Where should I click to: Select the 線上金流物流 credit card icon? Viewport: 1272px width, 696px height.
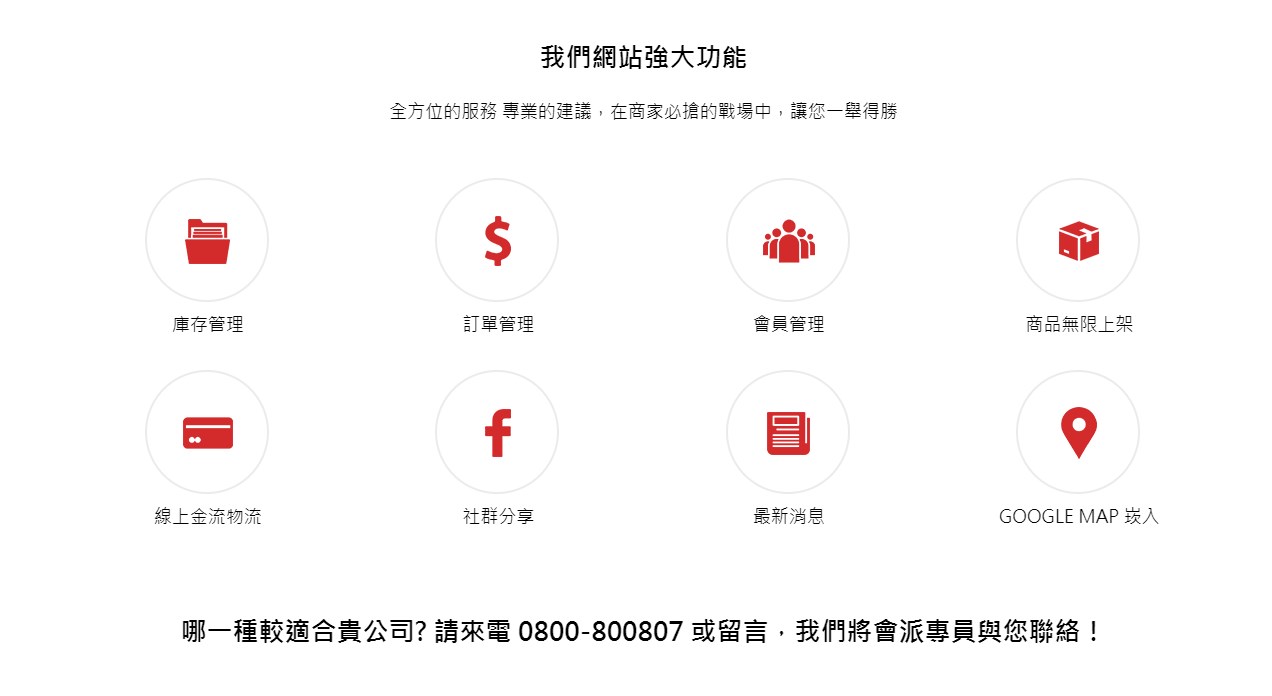pos(207,433)
